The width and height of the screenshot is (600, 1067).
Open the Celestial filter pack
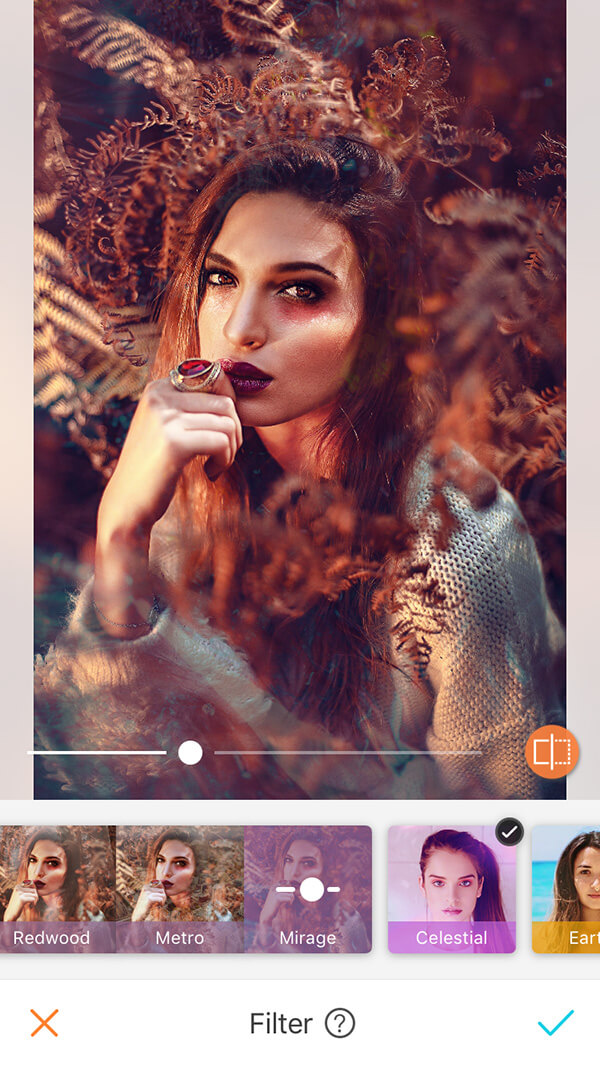click(452, 889)
